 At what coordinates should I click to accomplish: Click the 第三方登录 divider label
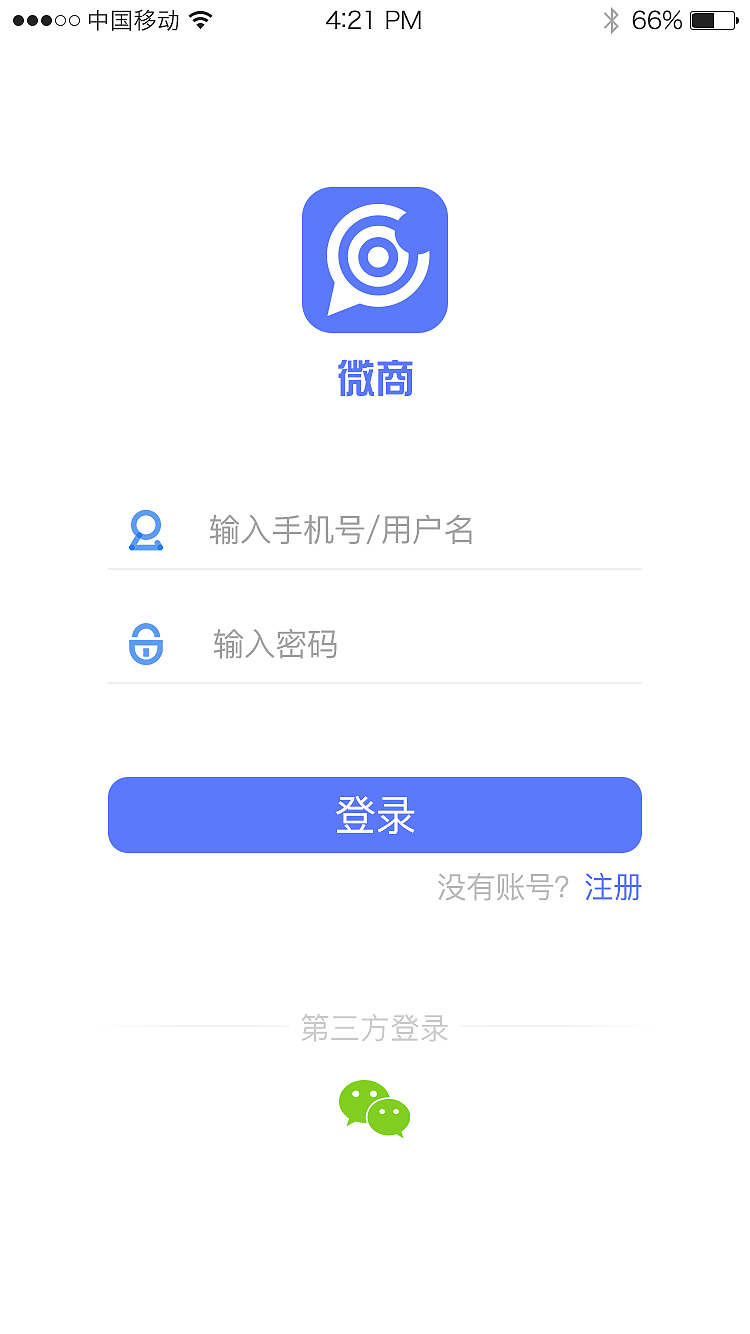[x=375, y=1028]
